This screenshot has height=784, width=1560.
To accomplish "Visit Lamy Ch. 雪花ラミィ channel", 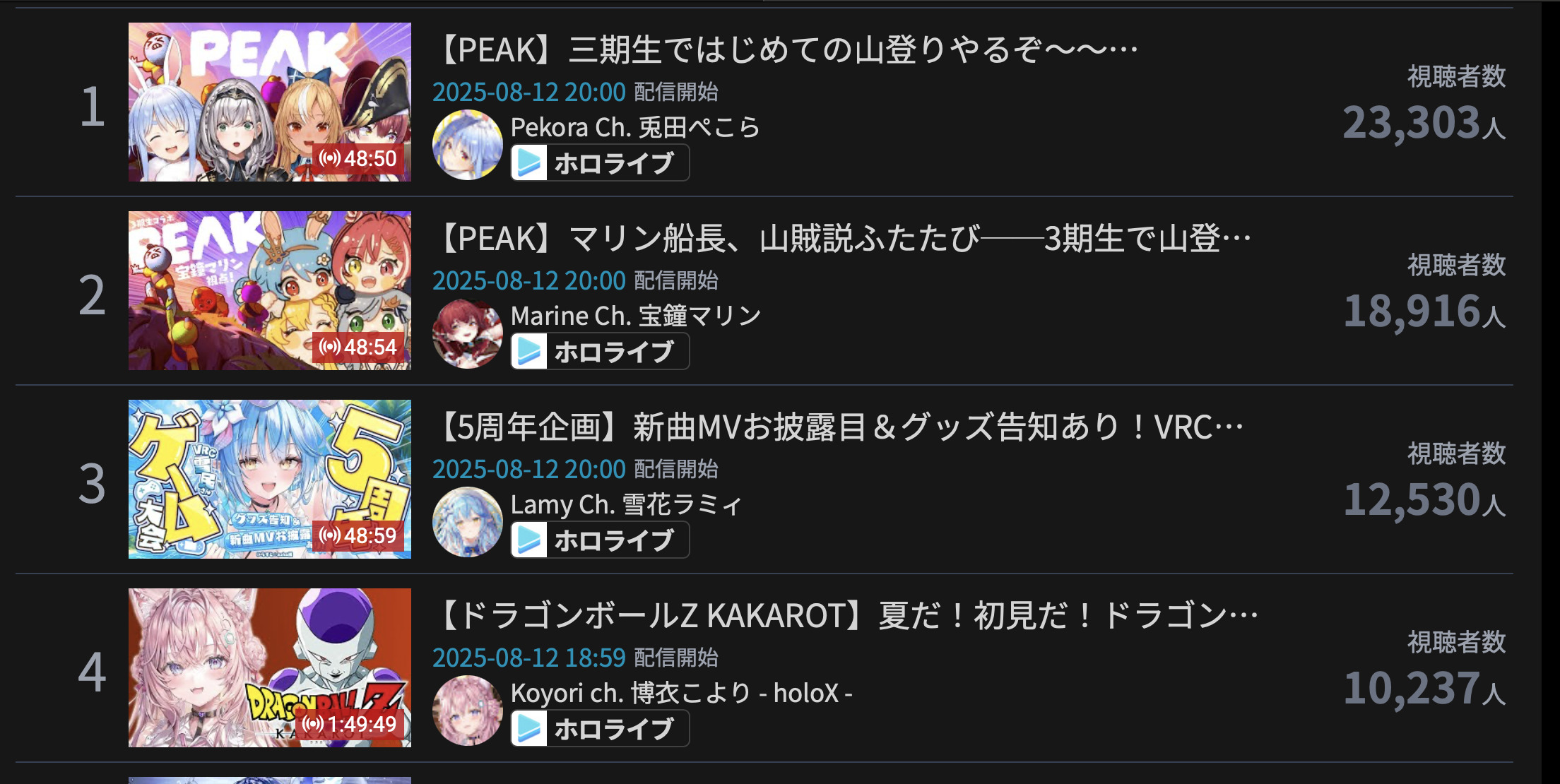I will pyautogui.click(x=626, y=505).
